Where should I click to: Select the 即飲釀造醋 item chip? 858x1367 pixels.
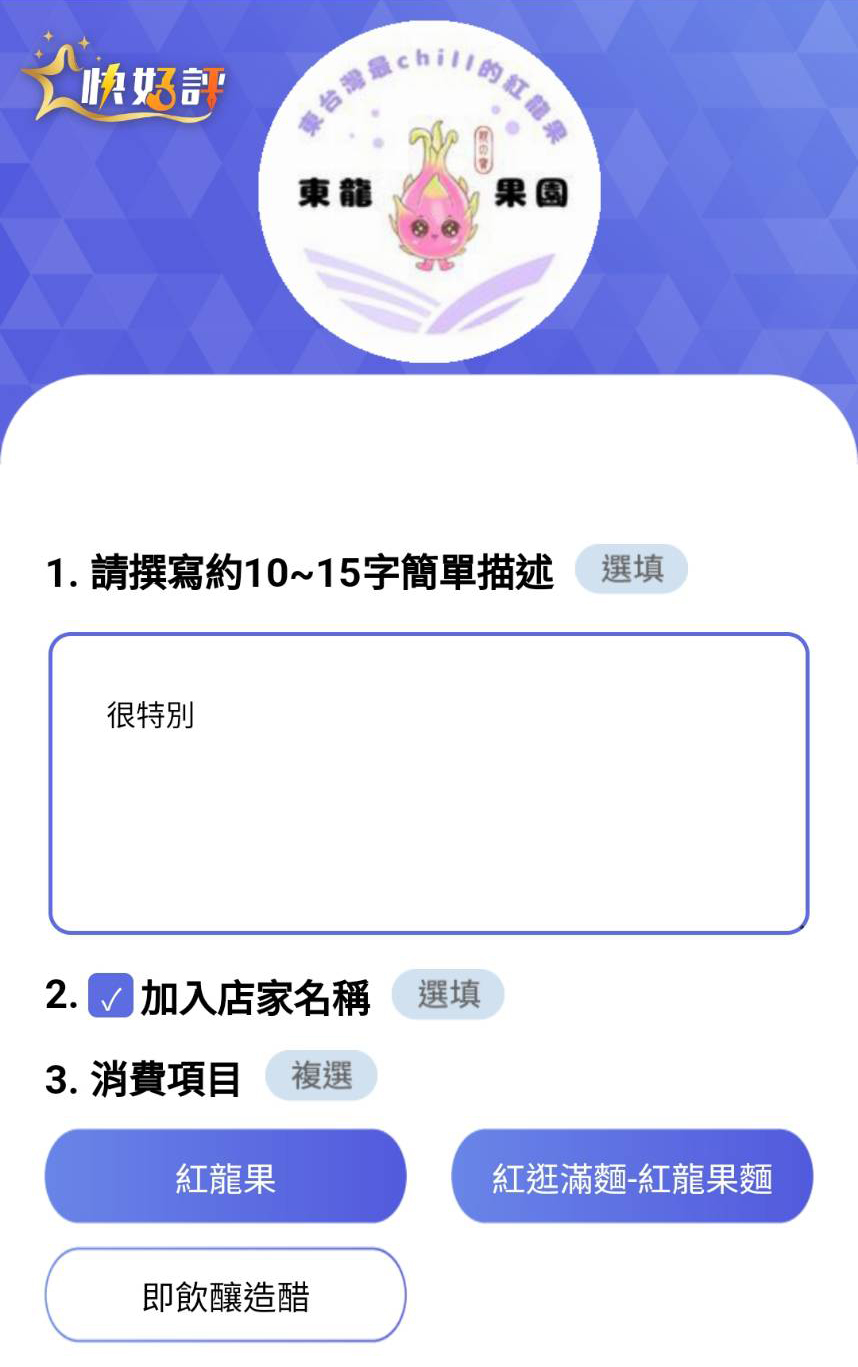coord(225,1295)
